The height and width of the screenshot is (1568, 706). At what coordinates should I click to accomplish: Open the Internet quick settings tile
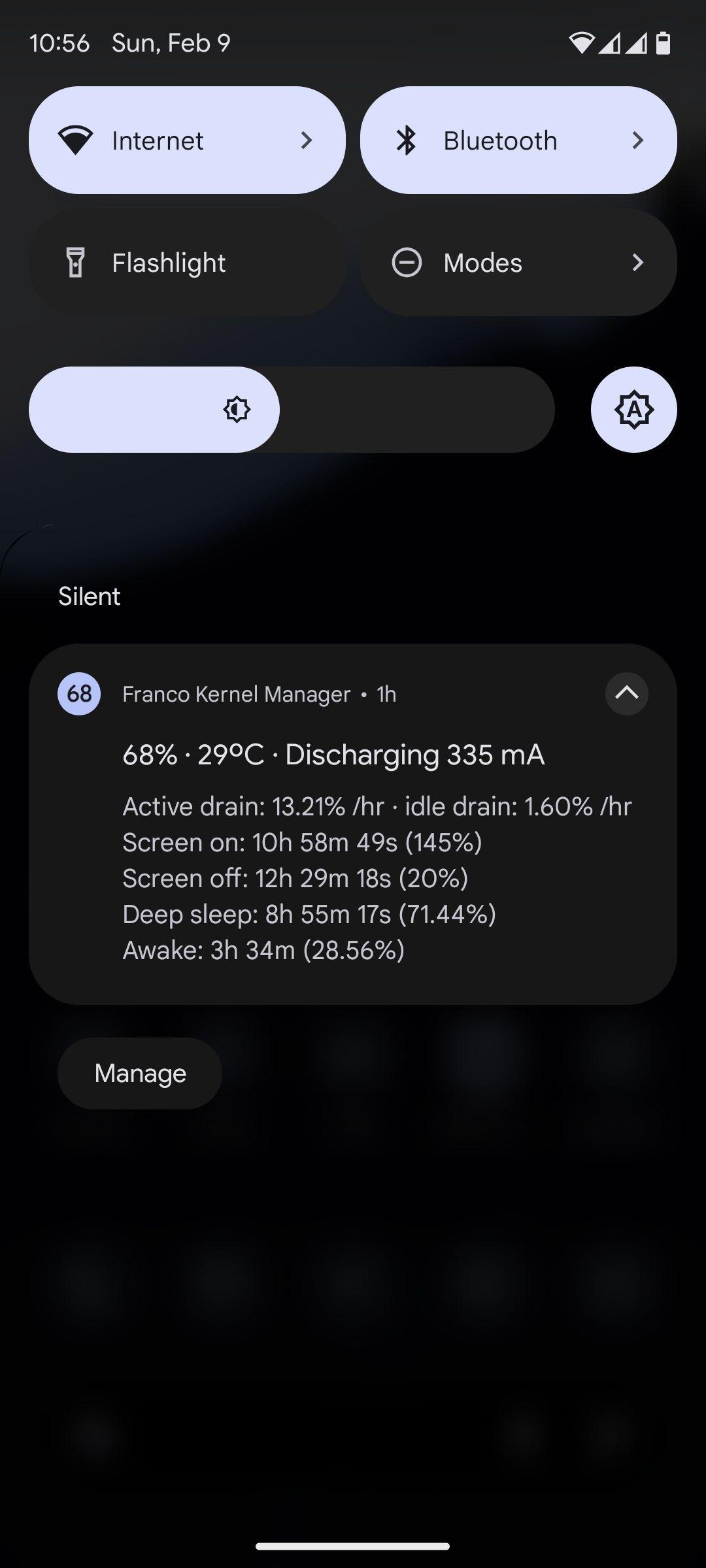click(187, 140)
